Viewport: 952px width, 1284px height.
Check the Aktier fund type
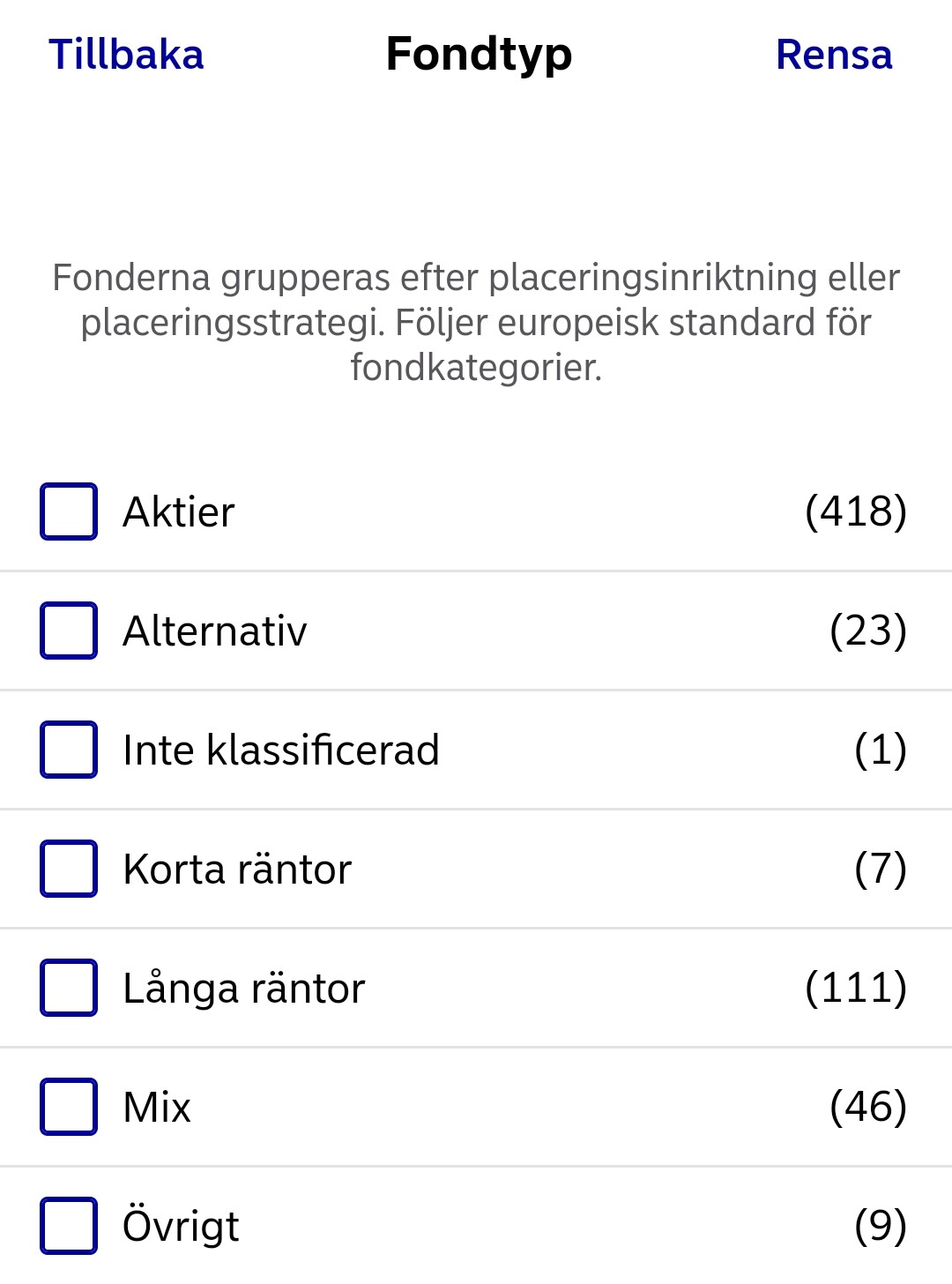coord(69,511)
